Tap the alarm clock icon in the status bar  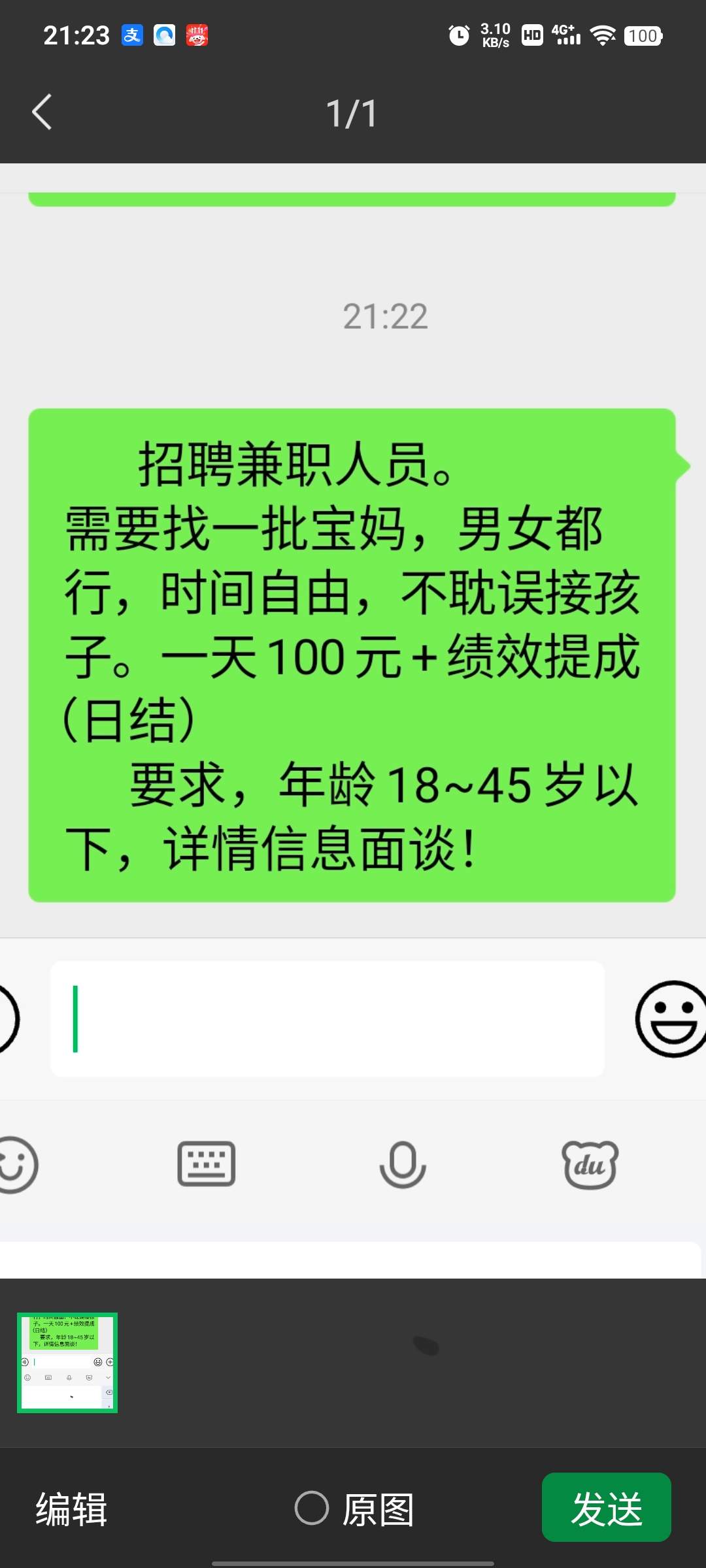click(x=458, y=35)
